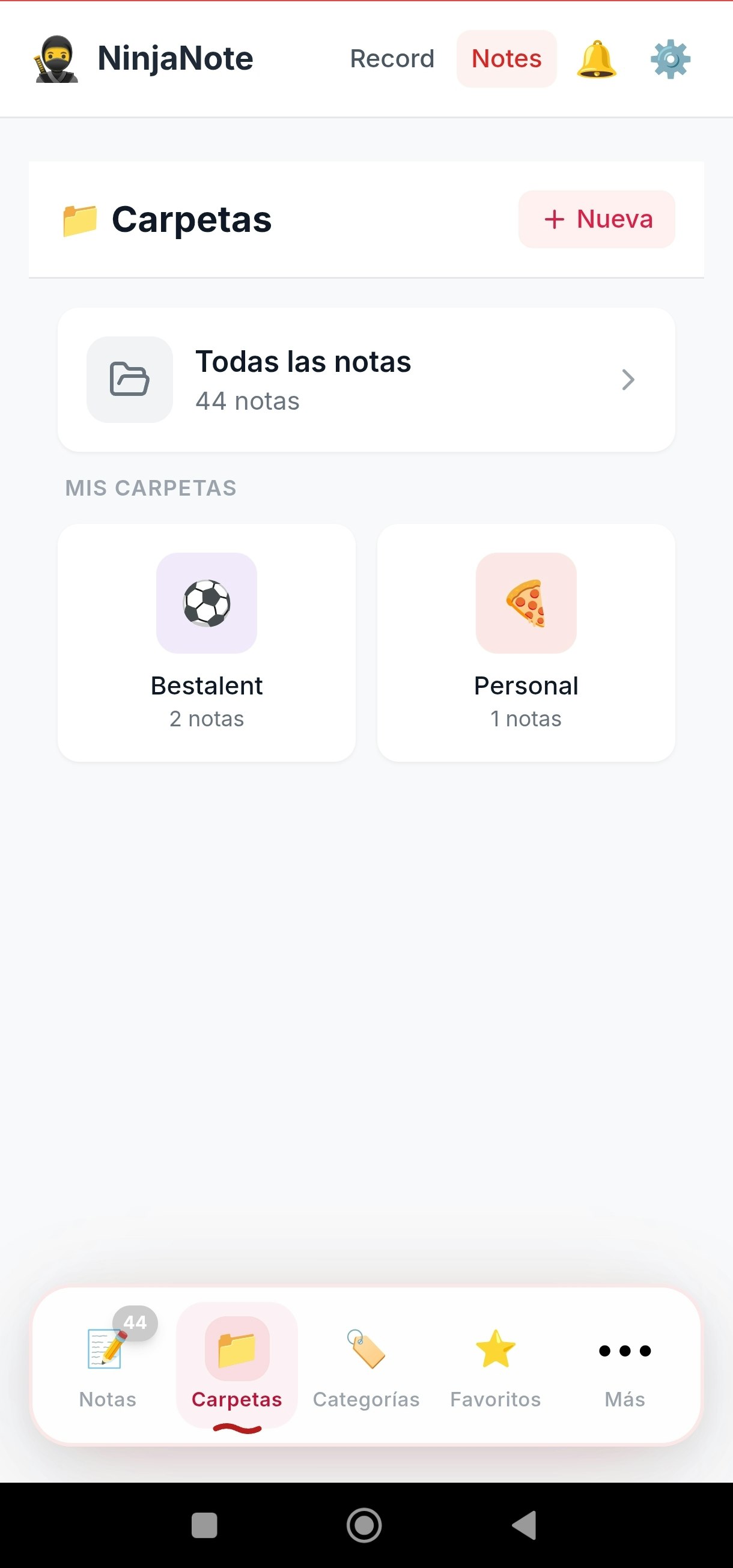Select the Carpetas tab

click(x=237, y=1365)
